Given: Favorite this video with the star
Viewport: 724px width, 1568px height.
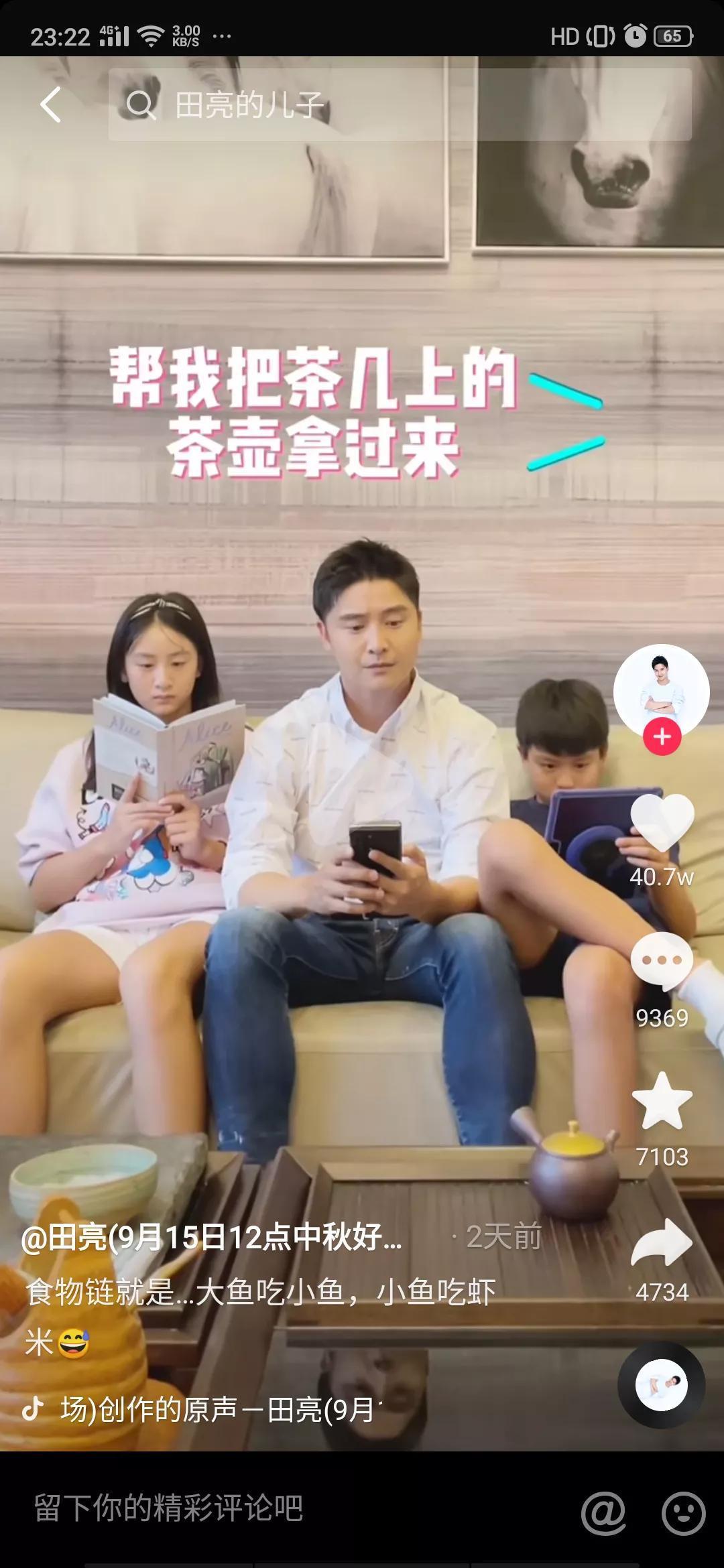Looking at the screenshot, I should [x=662, y=1102].
